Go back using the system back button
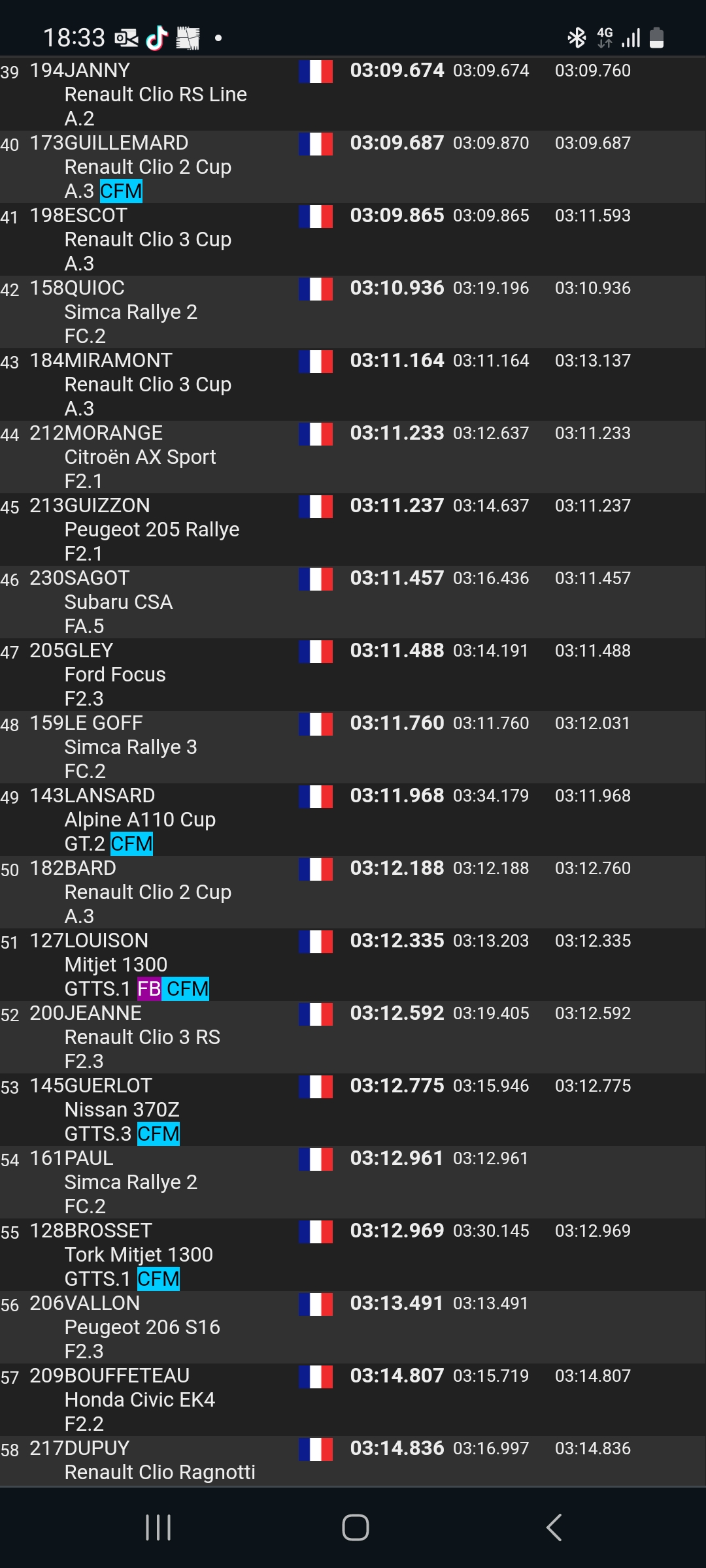 click(554, 1527)
